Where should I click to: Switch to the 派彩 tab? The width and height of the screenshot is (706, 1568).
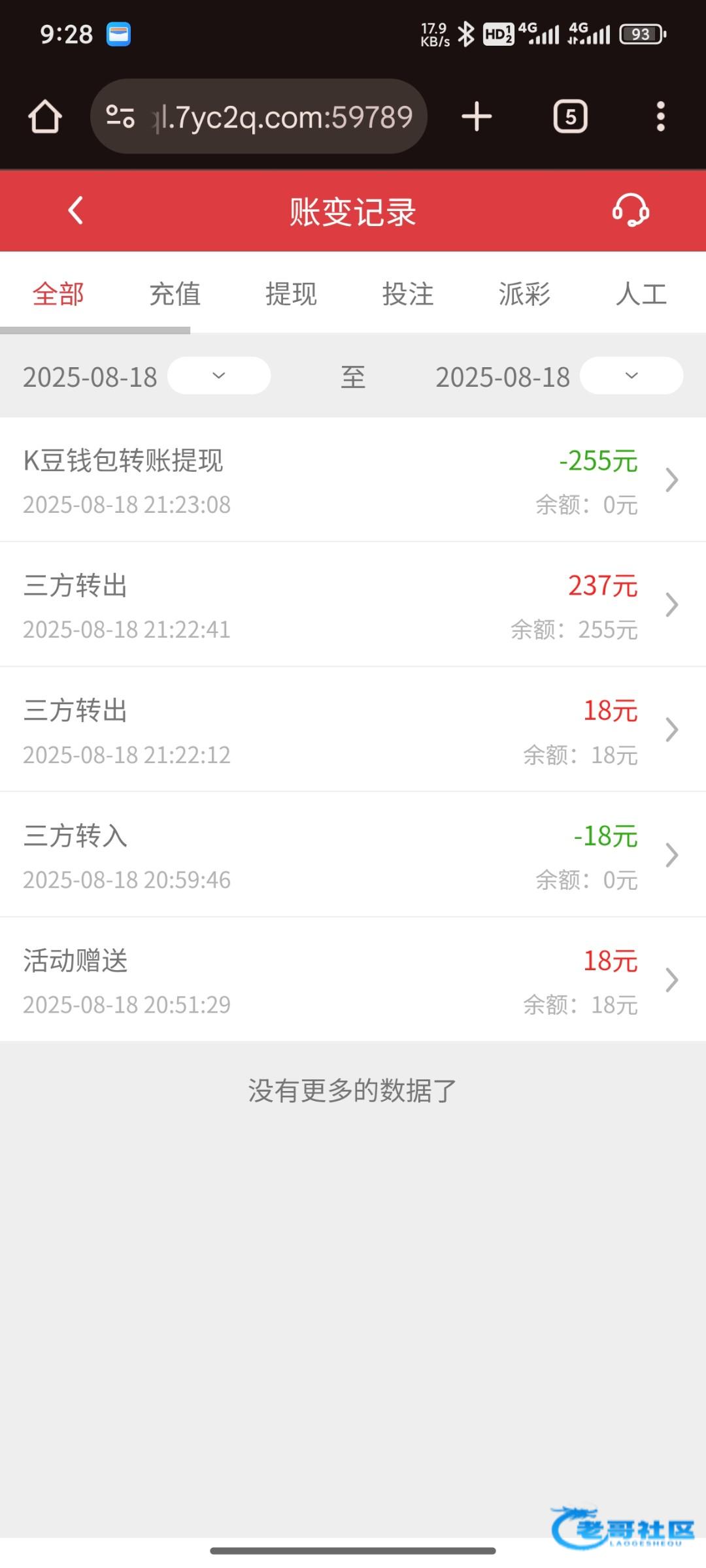coord(524,294)
